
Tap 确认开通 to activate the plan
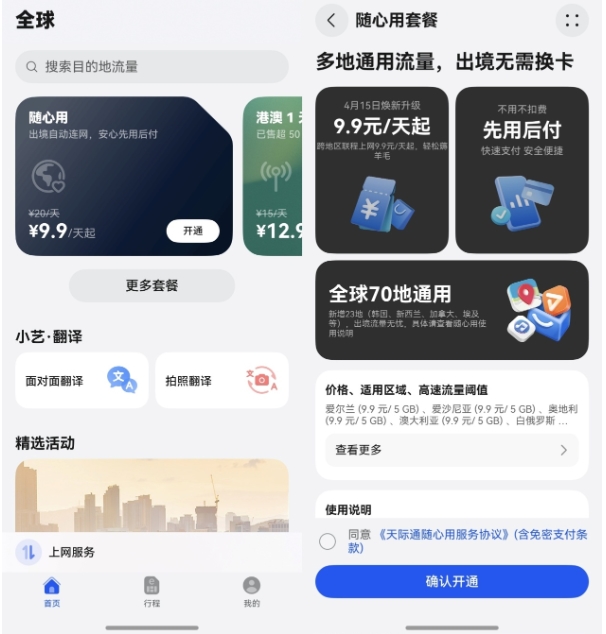point(452,581)
